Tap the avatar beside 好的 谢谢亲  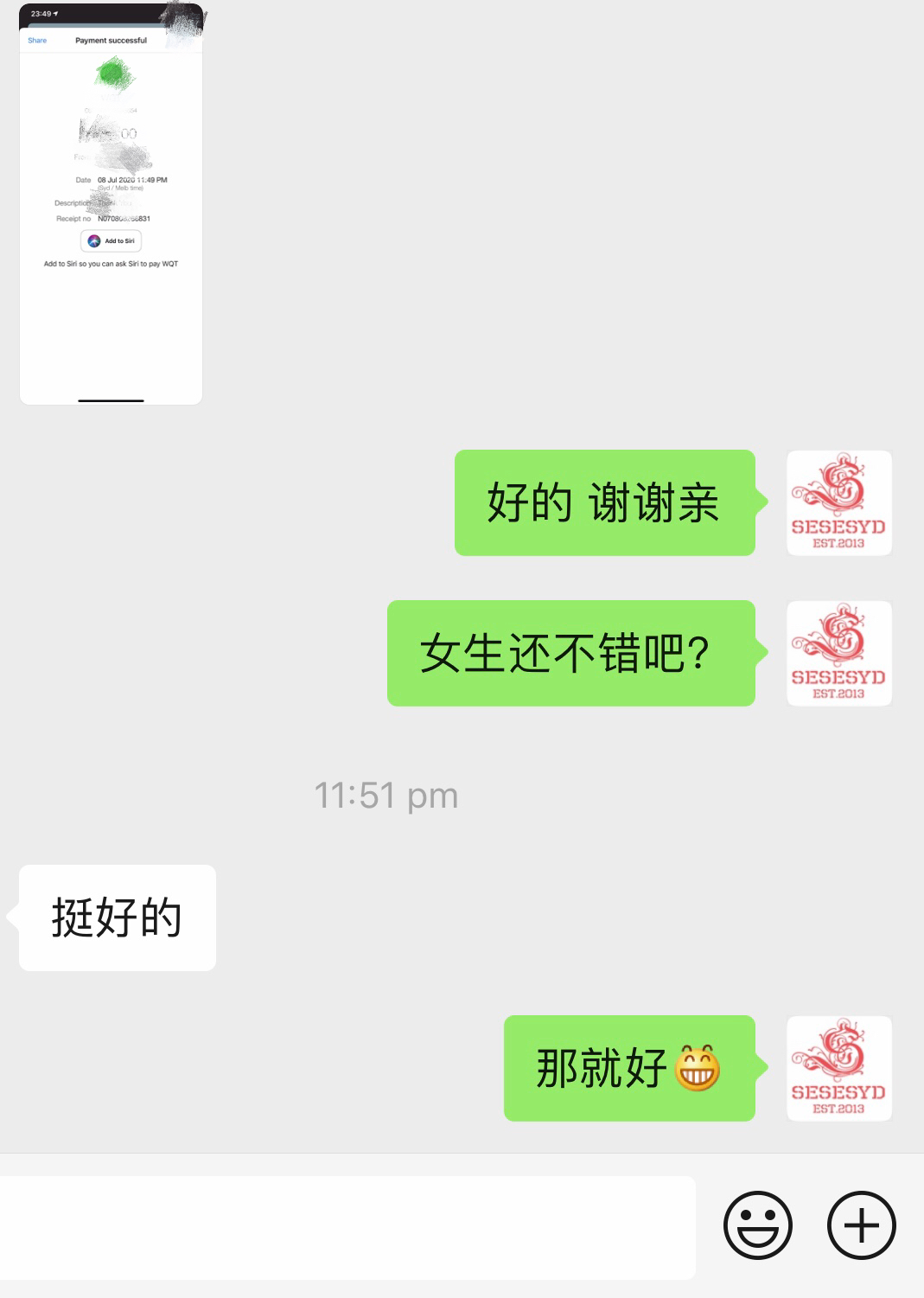(838, 502)
